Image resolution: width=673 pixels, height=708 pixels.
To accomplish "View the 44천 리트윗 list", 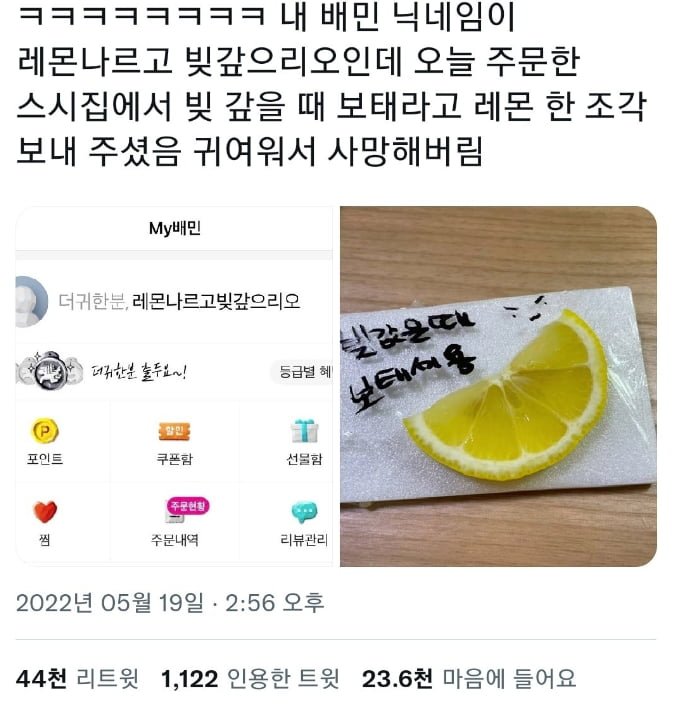I will coord(79,679).
